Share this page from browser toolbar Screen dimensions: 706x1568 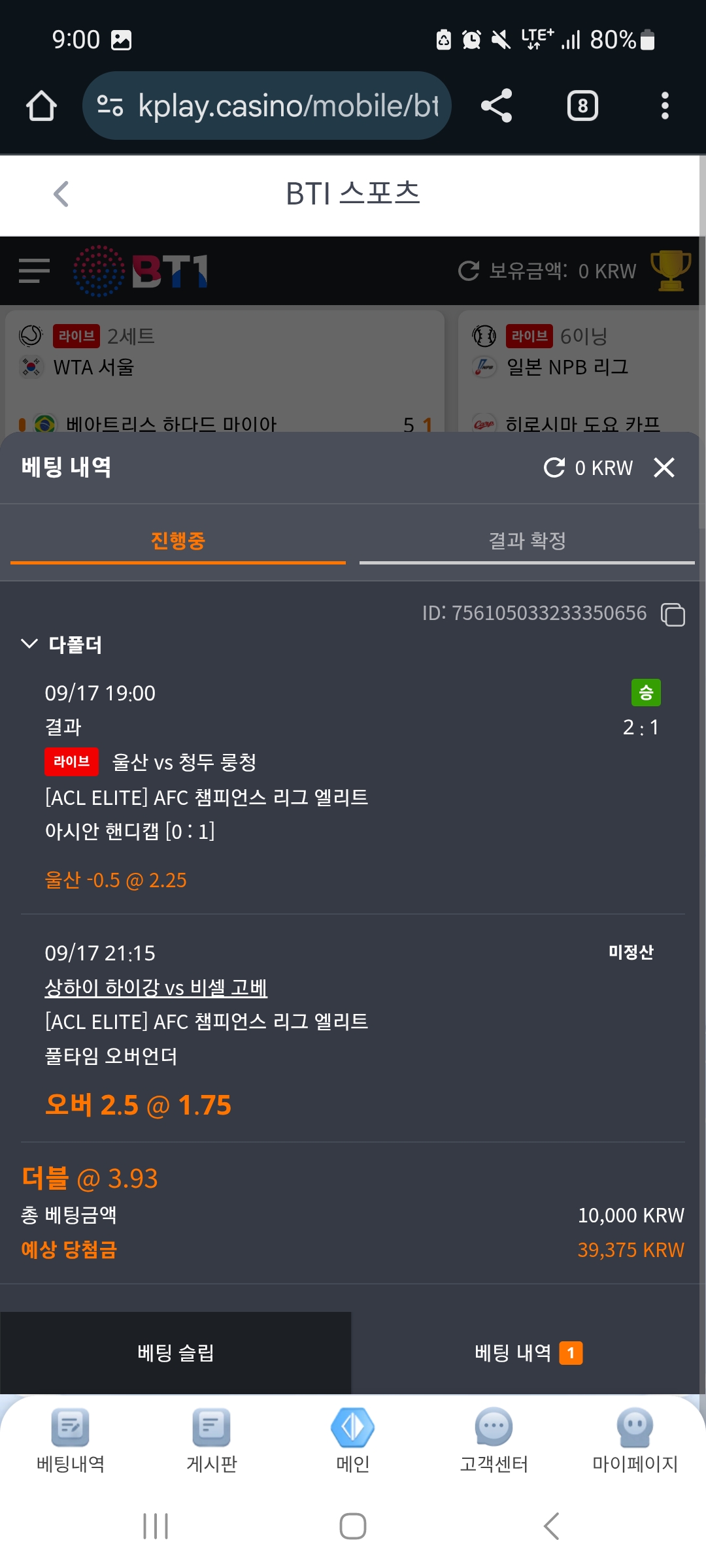(x=497, y=106)
